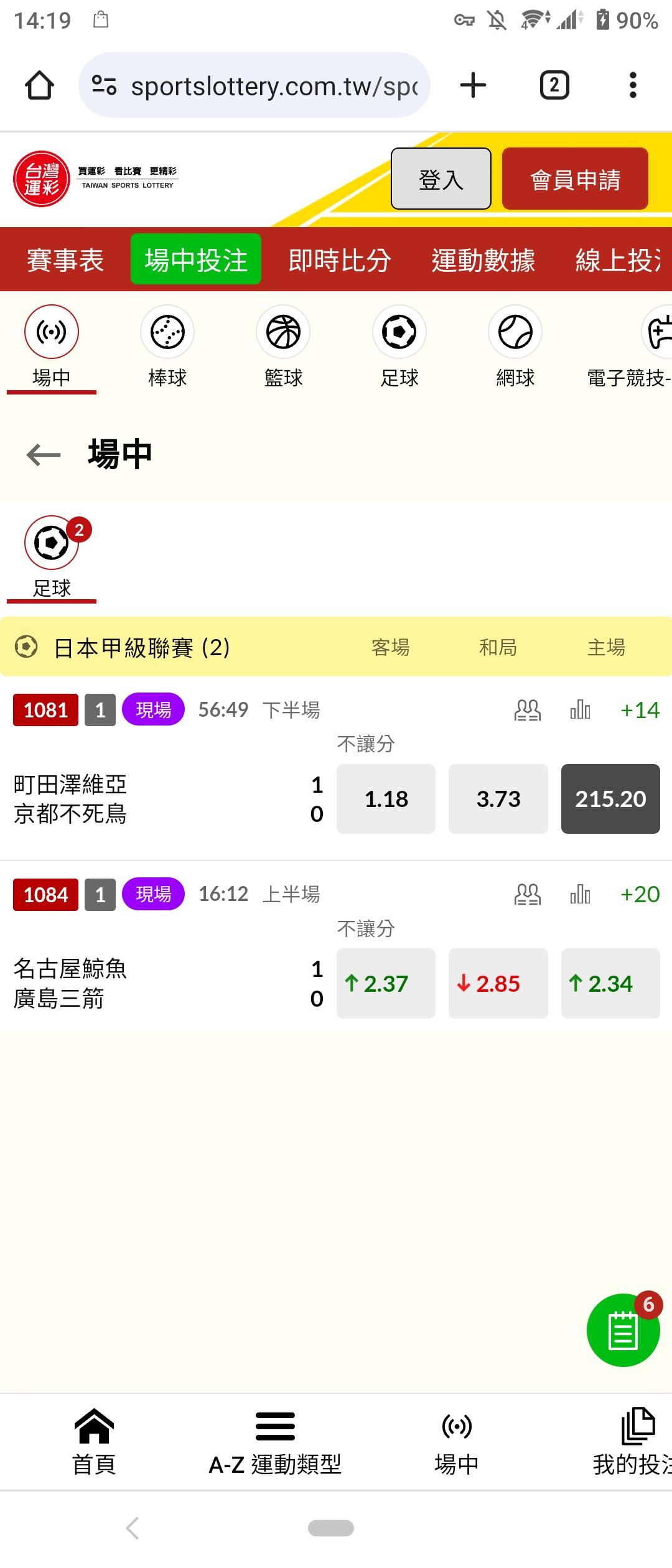
Task: Open 會員申請 member registration
Action: [x=575, y=179]
